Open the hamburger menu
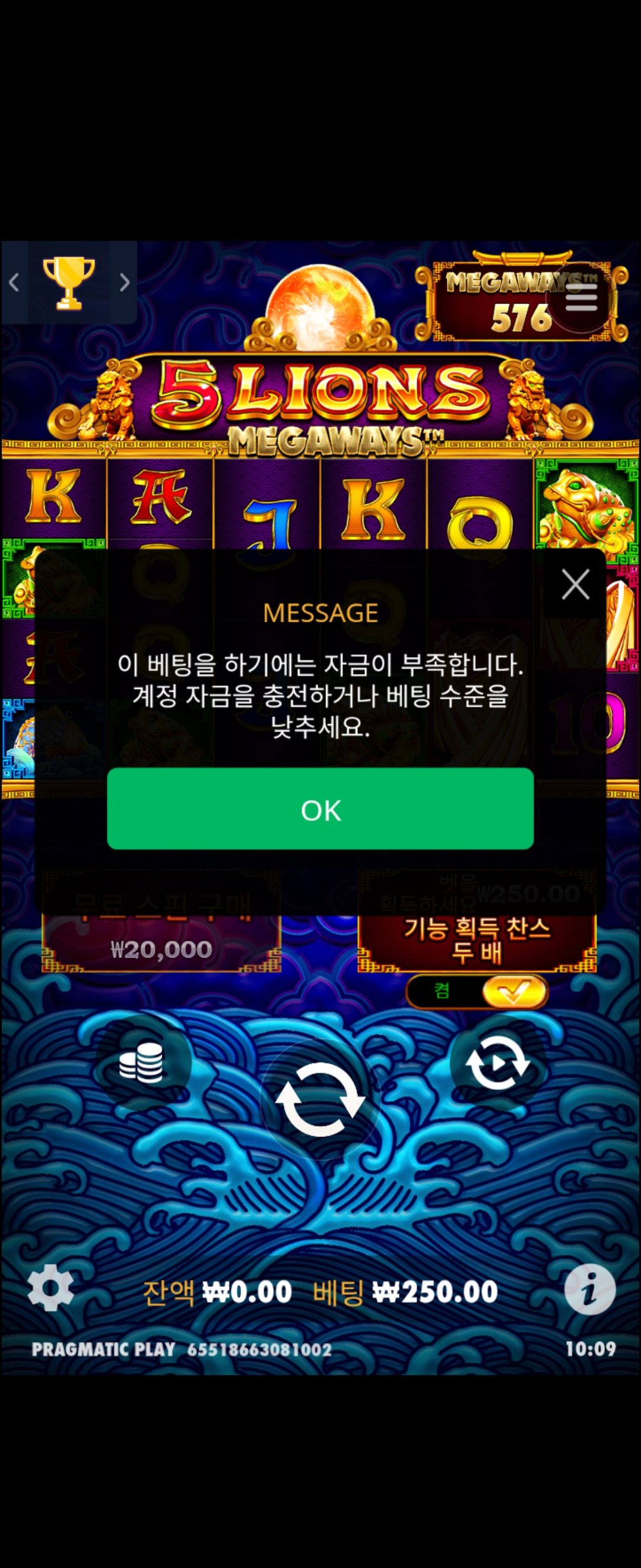 click(x=581, y=298)
